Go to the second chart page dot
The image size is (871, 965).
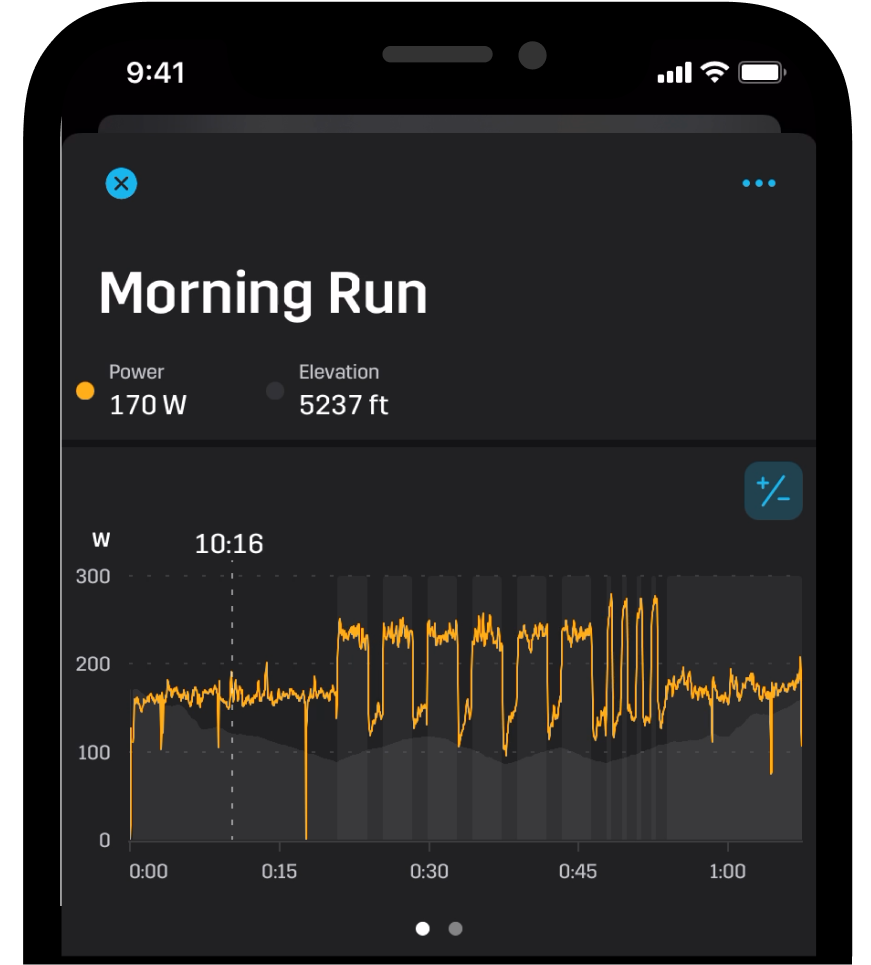455,928
